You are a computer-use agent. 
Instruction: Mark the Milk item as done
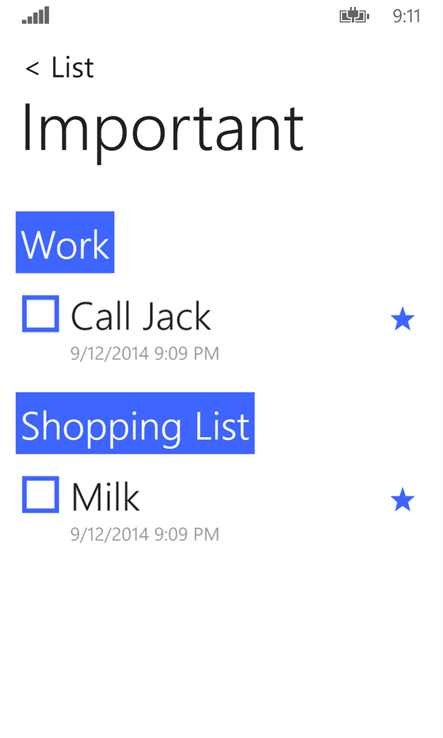[x=40, y=495]
